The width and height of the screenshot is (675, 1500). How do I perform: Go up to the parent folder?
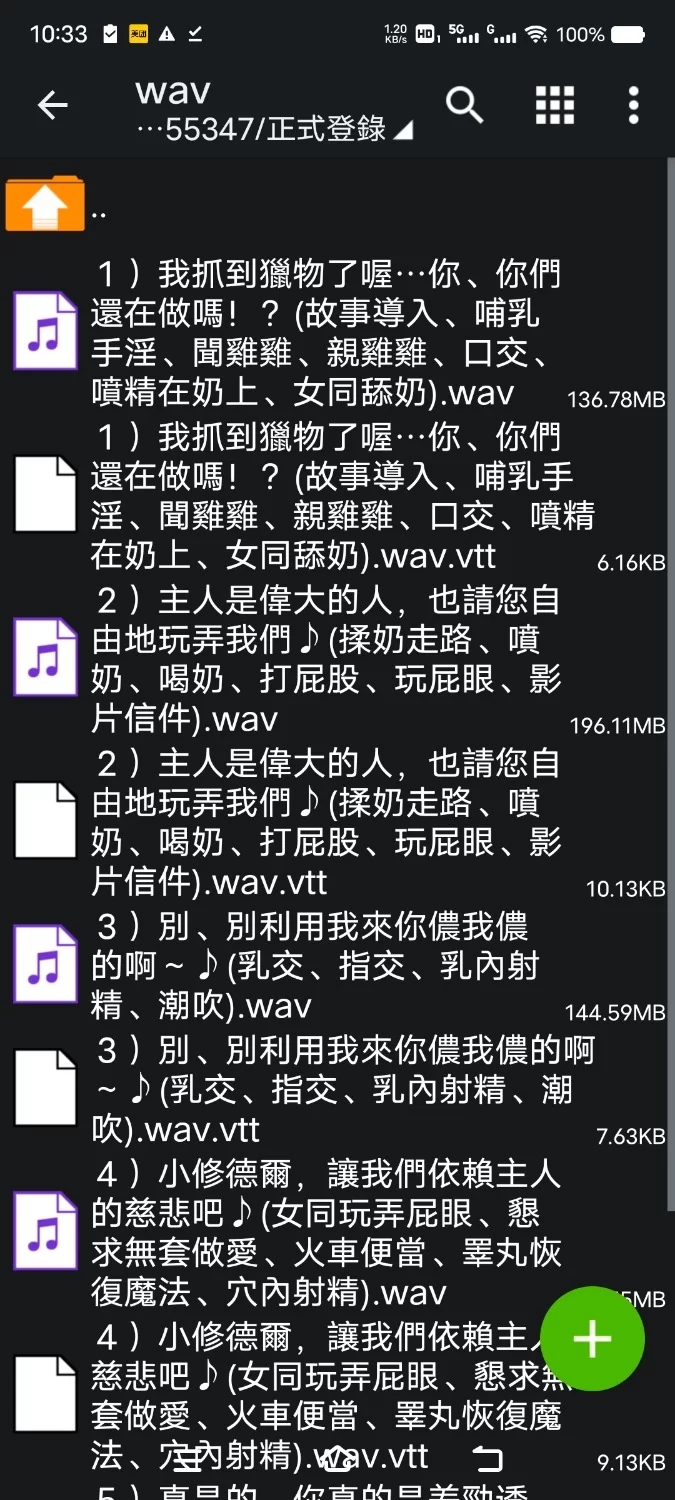tap(45, 206)
